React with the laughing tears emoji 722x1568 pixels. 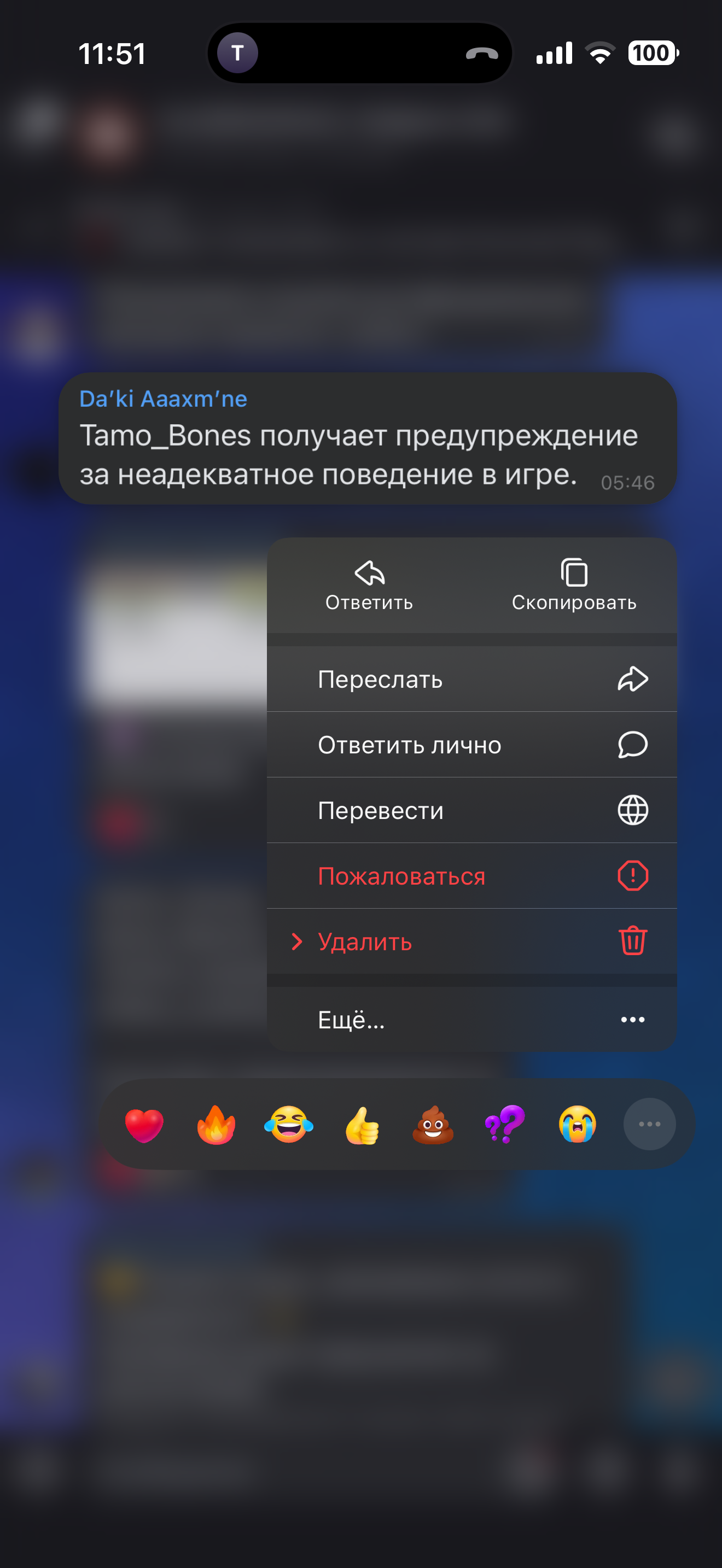tap(289, 1124)
